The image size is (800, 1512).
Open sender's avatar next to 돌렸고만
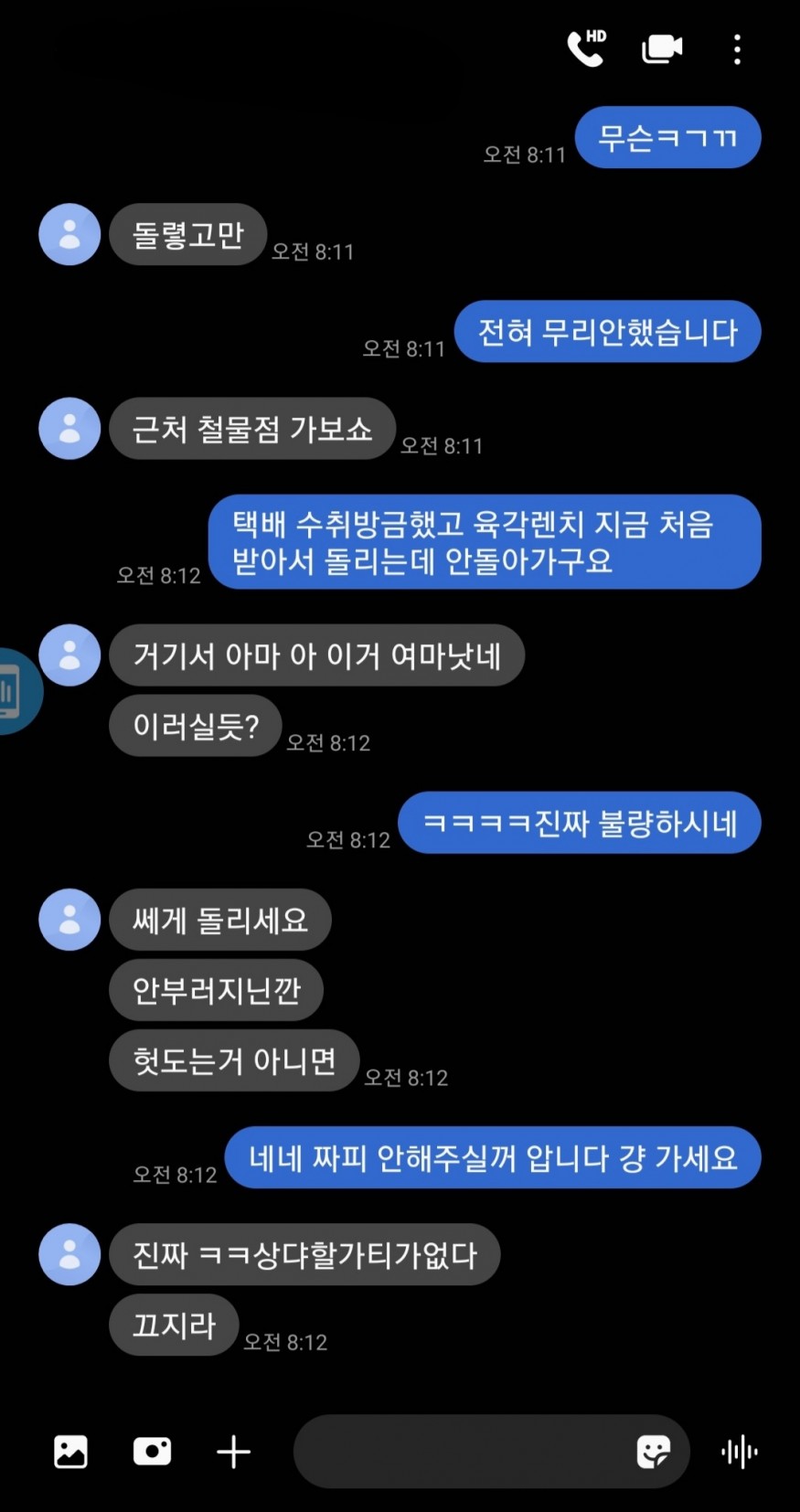69,235
